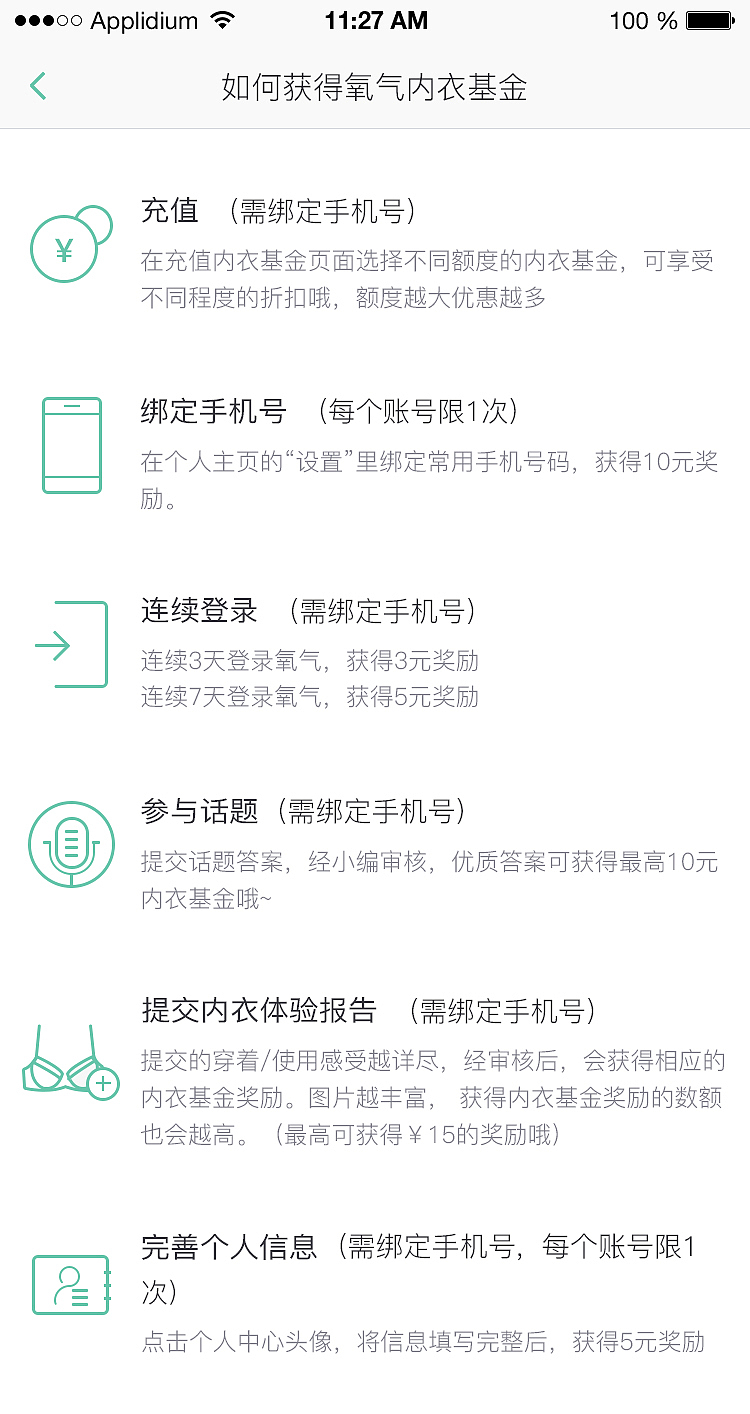The image size is (750, 1414).
Task: Tap the back chevron to return
Action: coord(37,87)
